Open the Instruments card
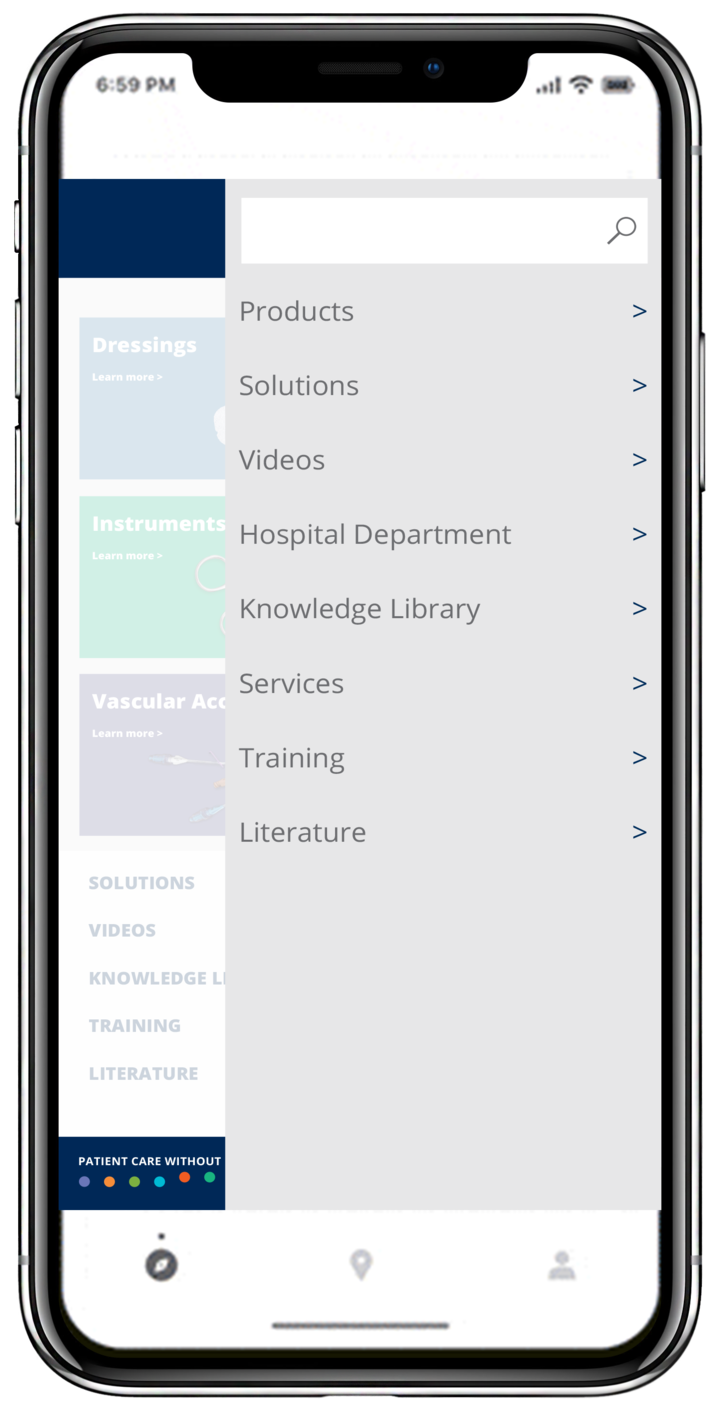This screenshot has width=718, height=1412. [152, 577]
